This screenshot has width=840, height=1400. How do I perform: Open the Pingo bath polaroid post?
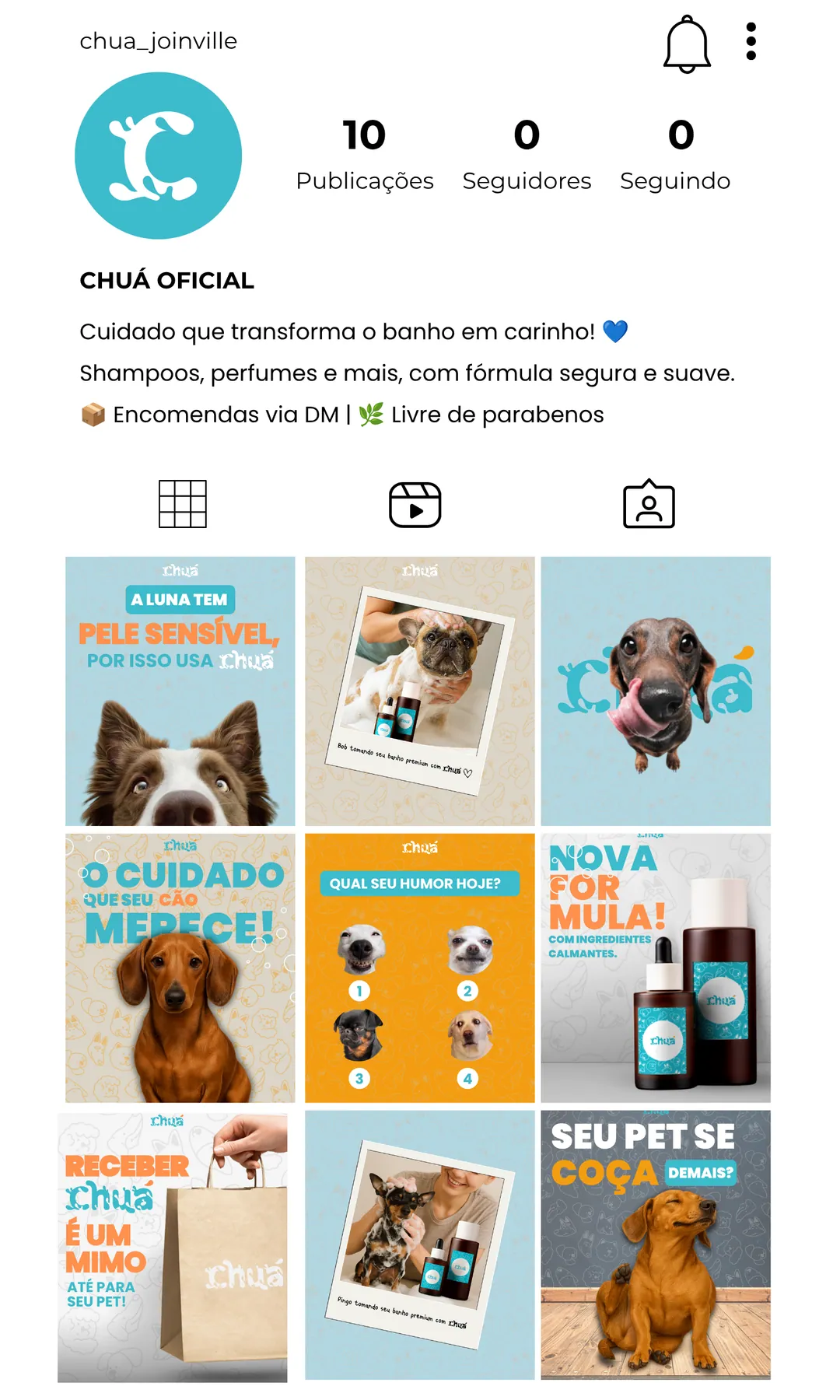click(x=420, y=1244)
